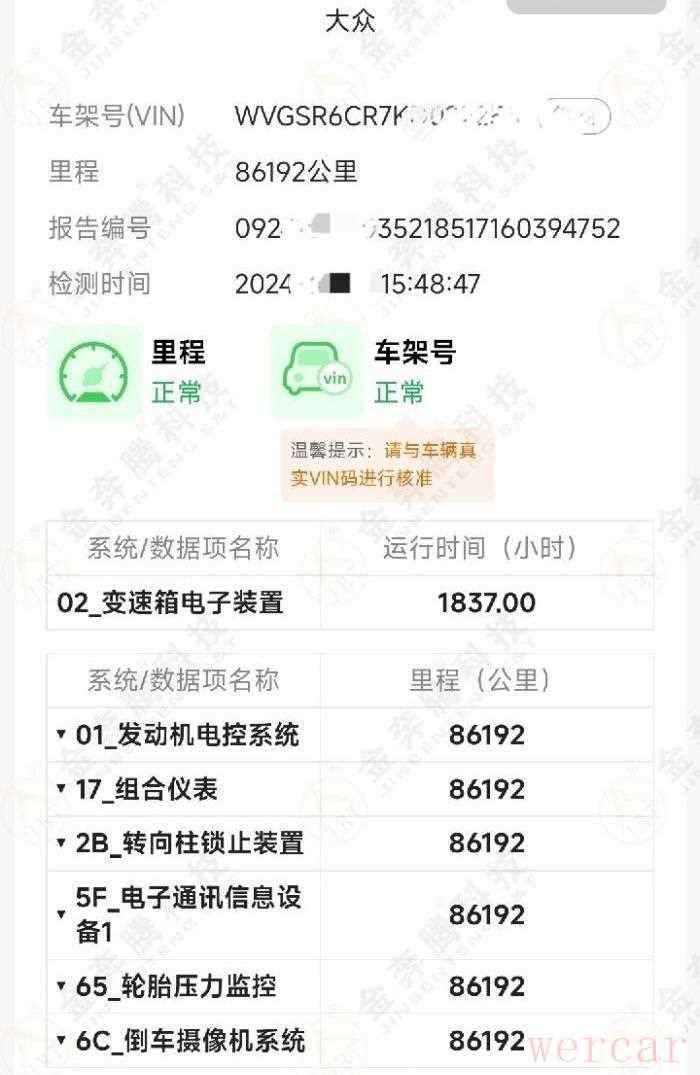This screenshot has height=1075, width=700.
Task: Expand the 2B_转向柱锁止装置 row
Action: 62,843
